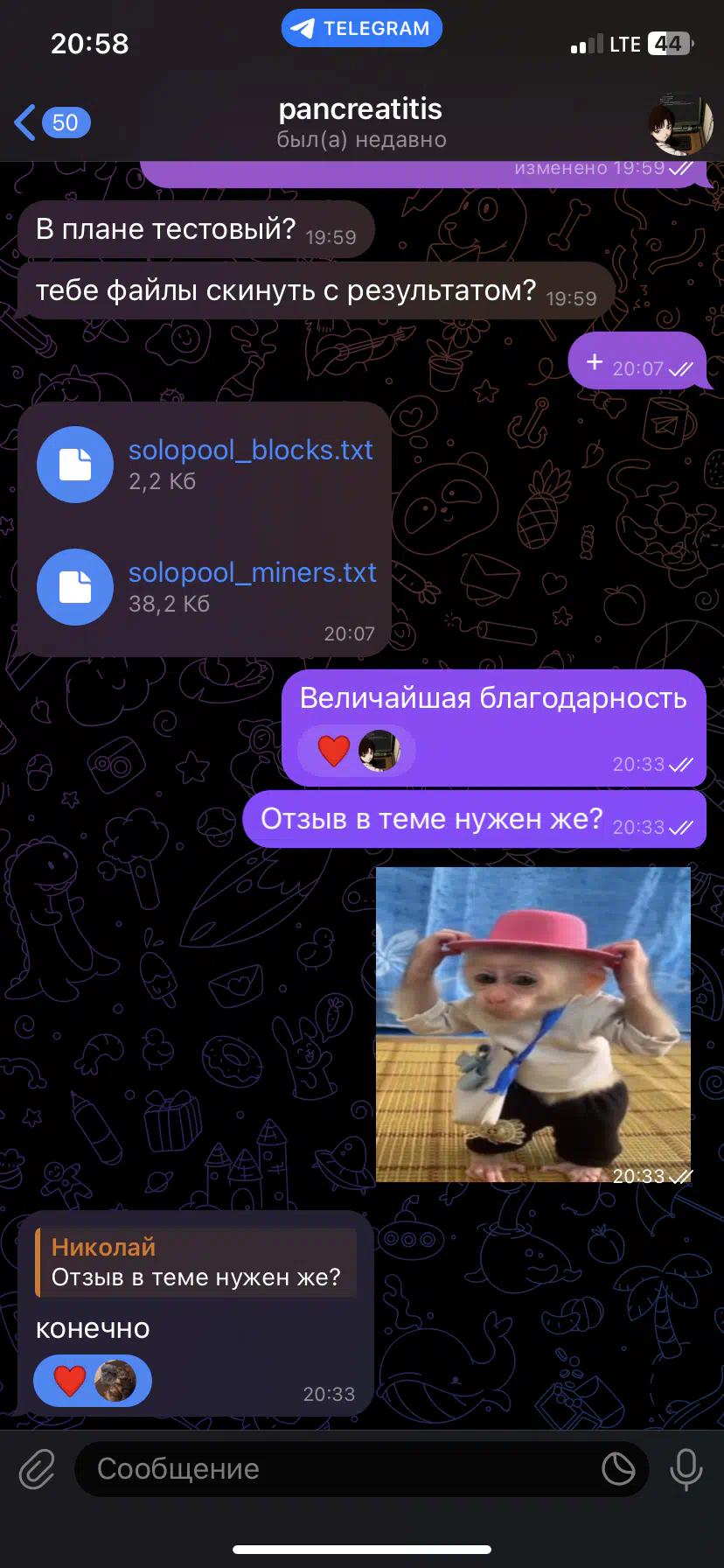Image resolution: width=724 pixels, height=1568 pixels.
Task: Open pancreatitis chat info from title
Action: coord(361,122)
